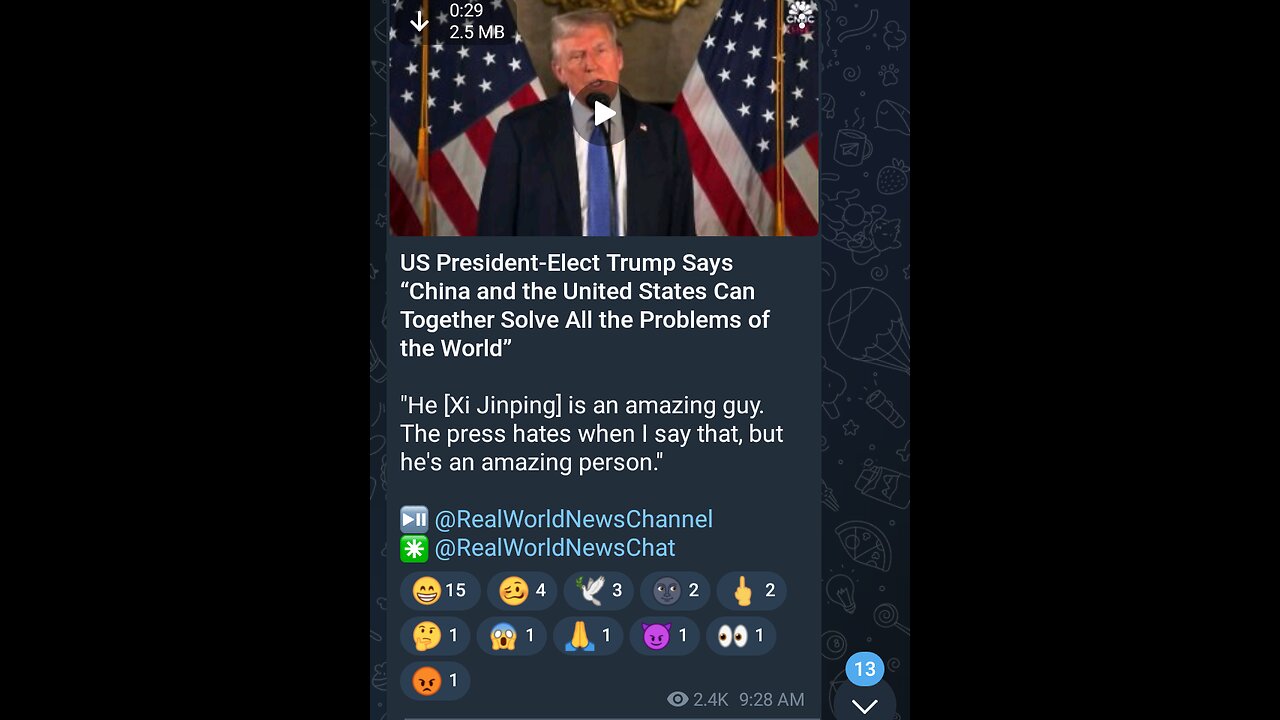React with the thinking face emoji

point(435,636)
